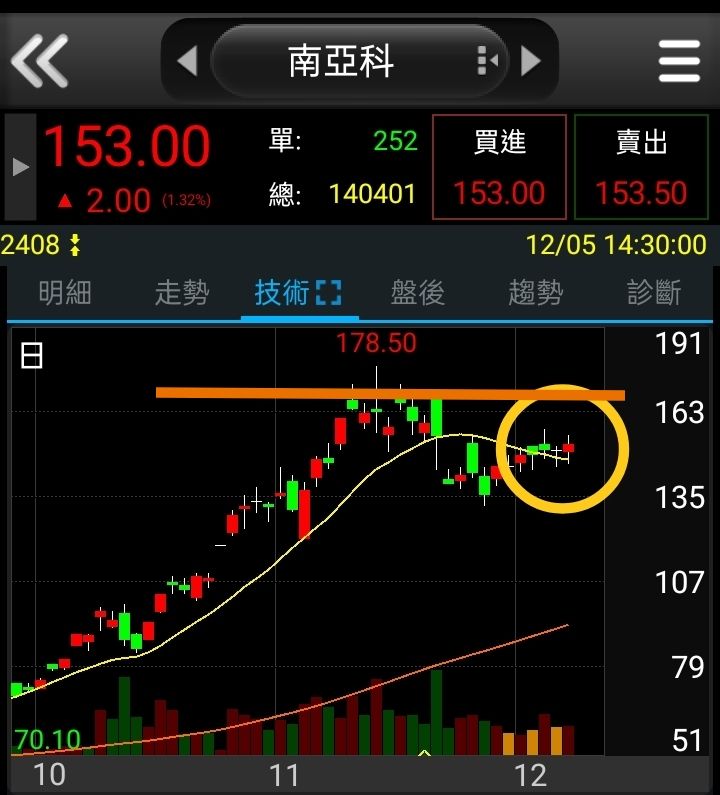
Task: Open the 南亞科 stock selector
Action: point(359,61)
